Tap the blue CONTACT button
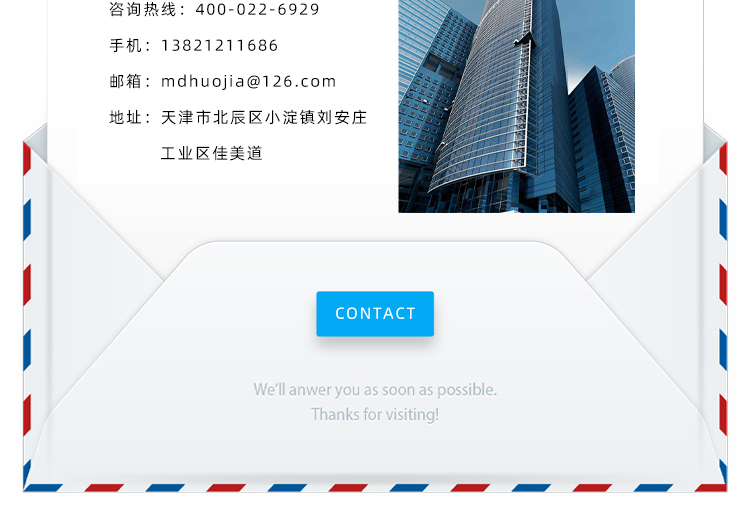 click(x=375, y=314)
